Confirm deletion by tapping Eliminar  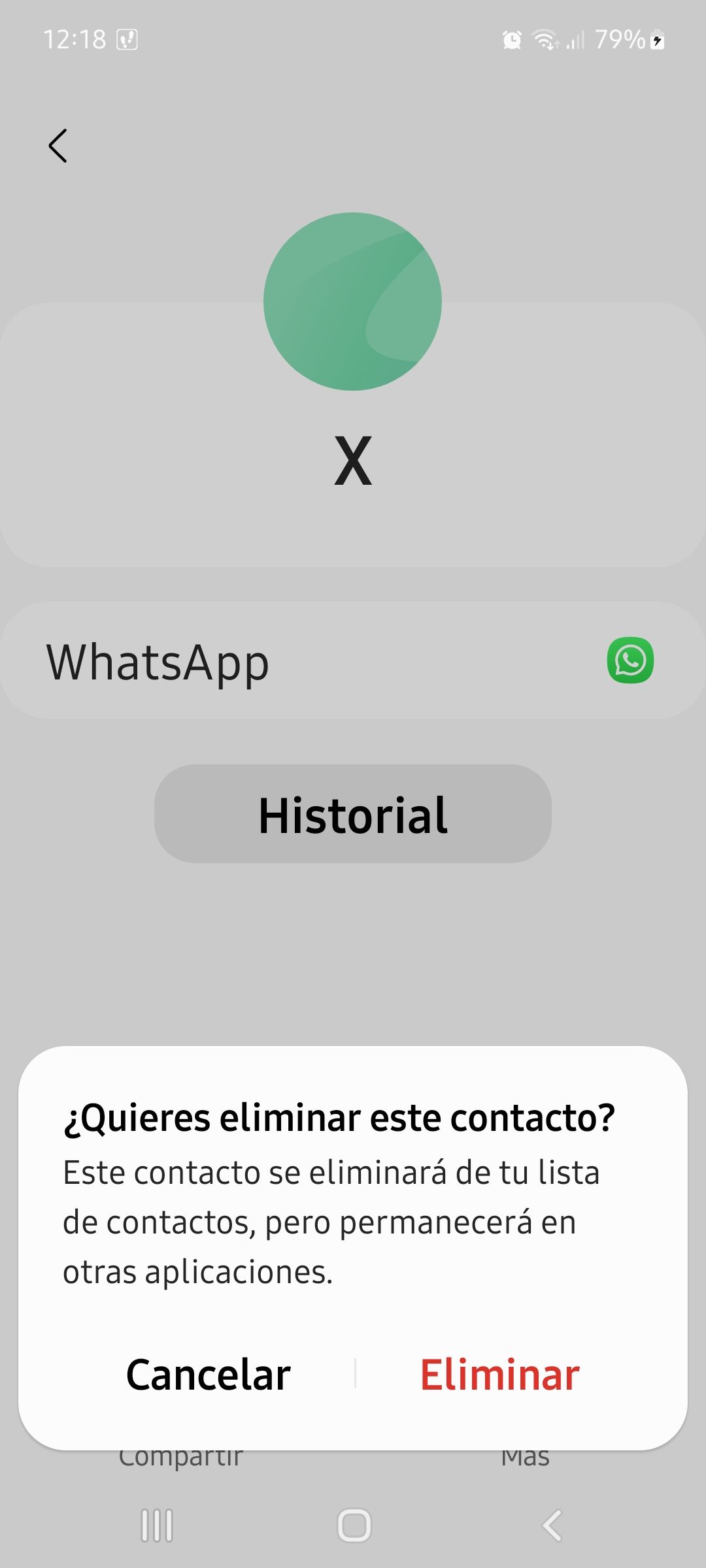click(499, 1373)
